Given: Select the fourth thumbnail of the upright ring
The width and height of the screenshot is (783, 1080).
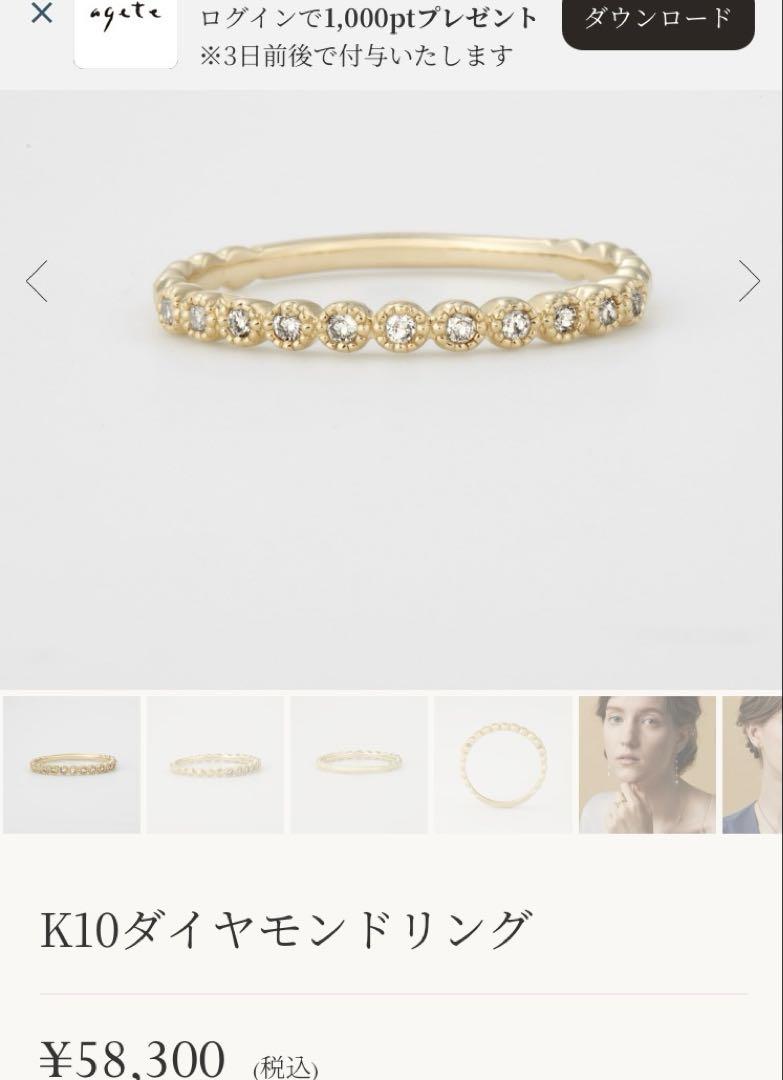Looking at the screenshot, I should point(503,765).
